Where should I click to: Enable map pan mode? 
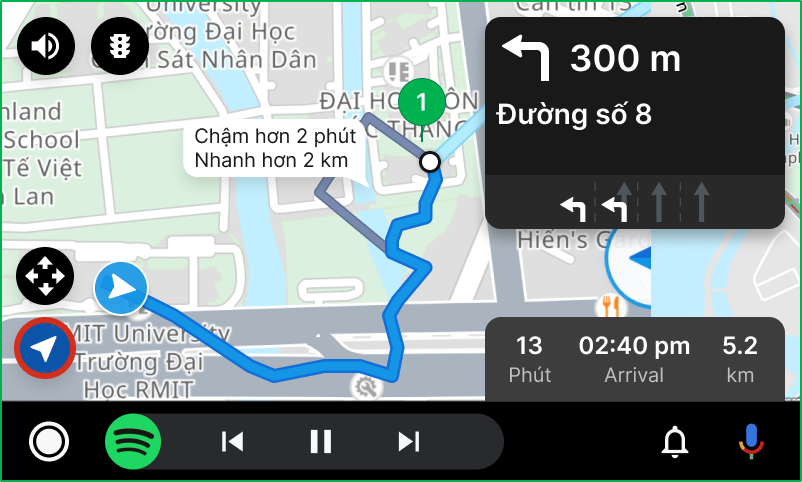[x=45, y=275]
